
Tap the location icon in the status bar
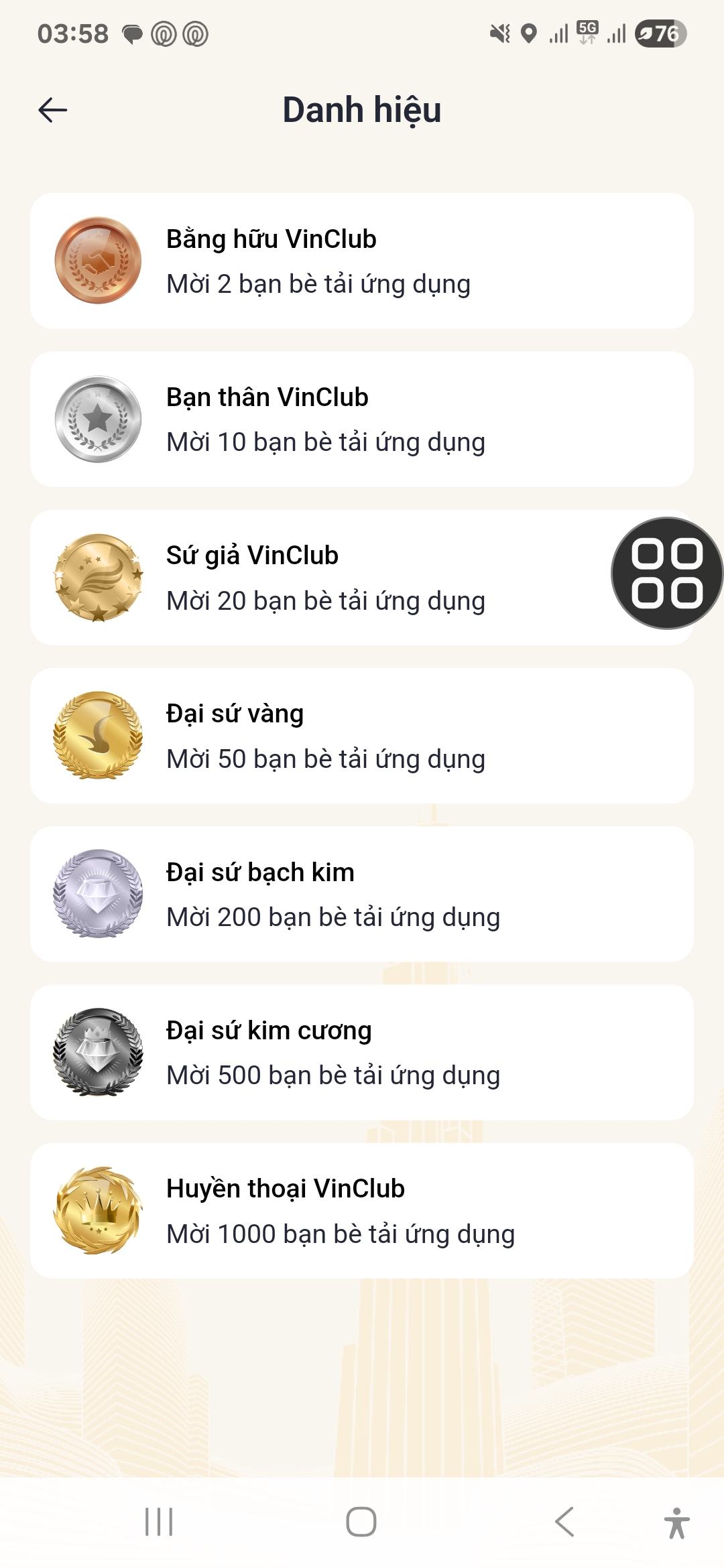click(530, 32)
